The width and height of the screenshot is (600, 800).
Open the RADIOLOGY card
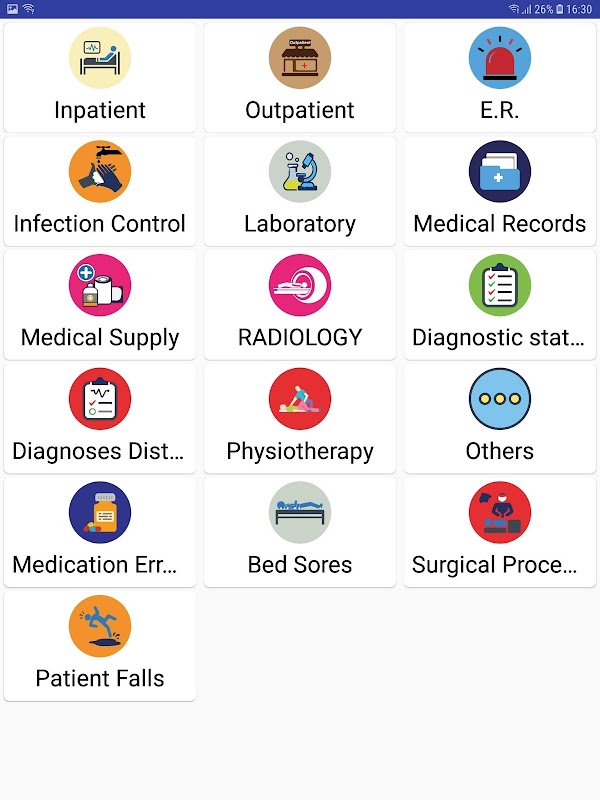[300, 305]
